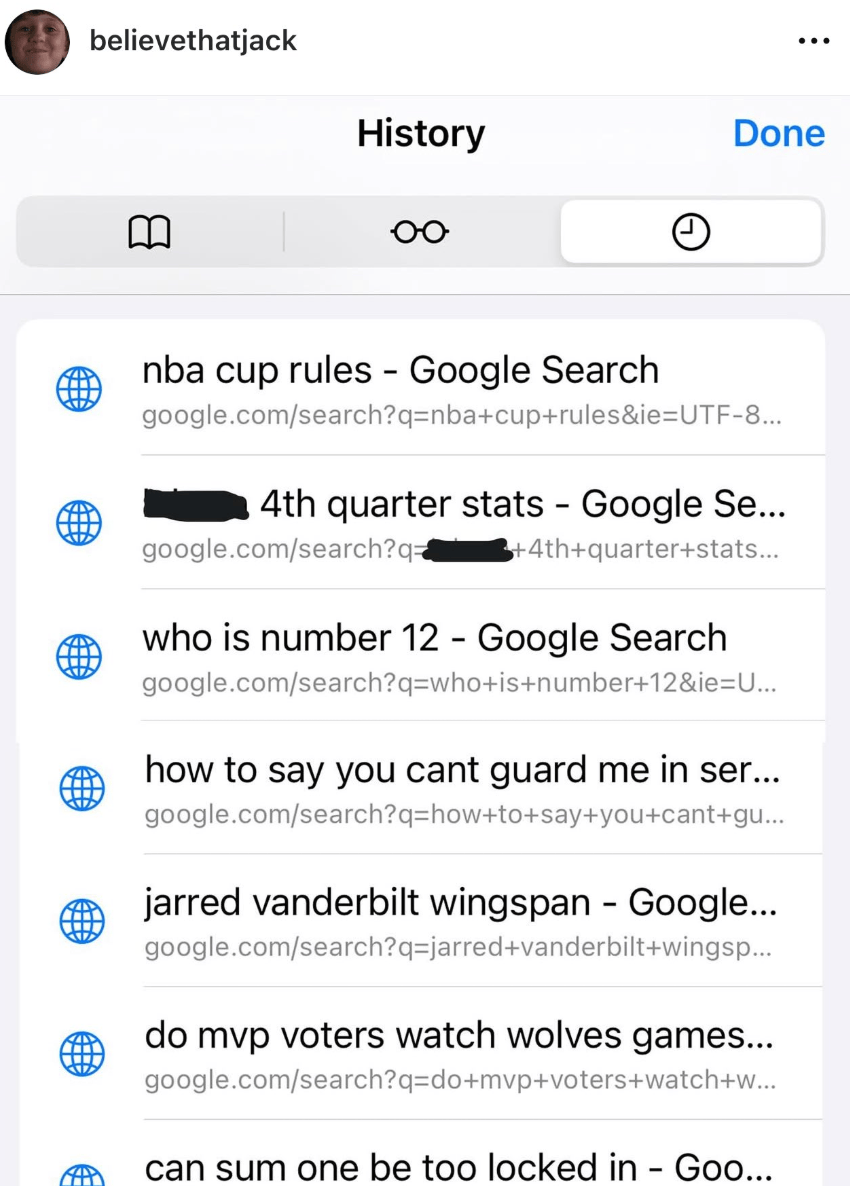850x1186 pixels.
Task: Open the post's three-dot overflow menu
Action: 814,42
